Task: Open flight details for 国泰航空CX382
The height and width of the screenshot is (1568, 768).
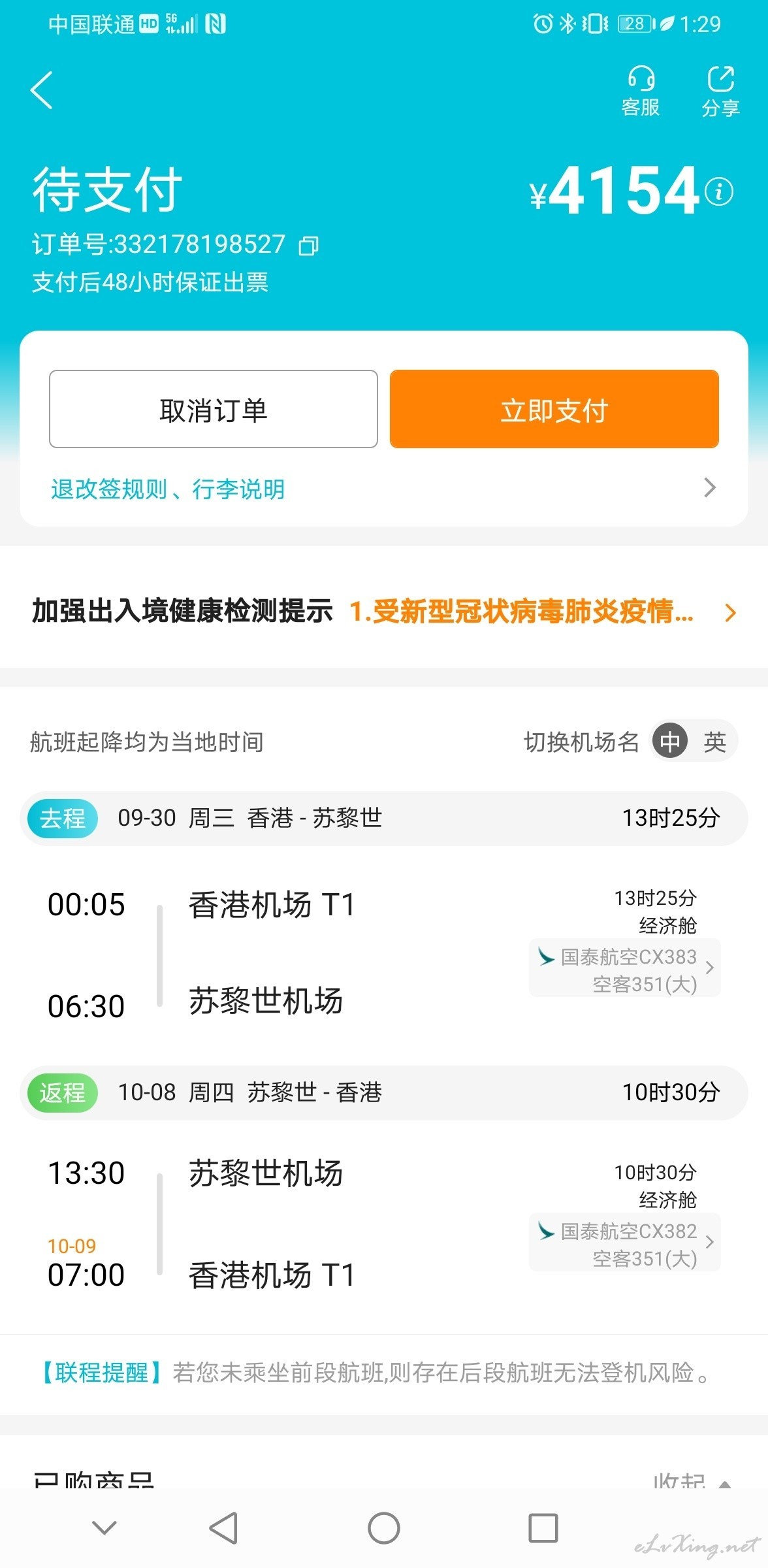Action: [625, 1243]
